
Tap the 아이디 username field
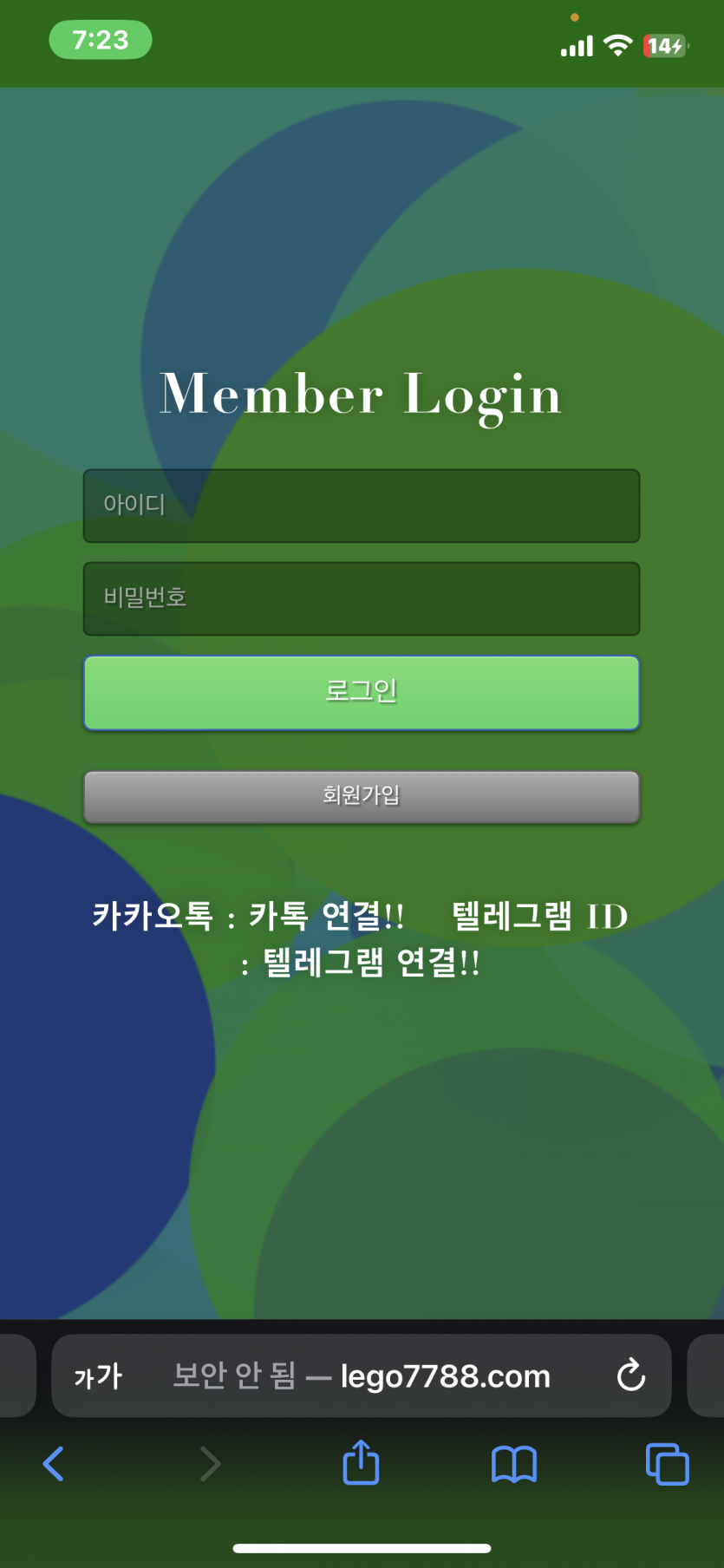tap(362, 506)
